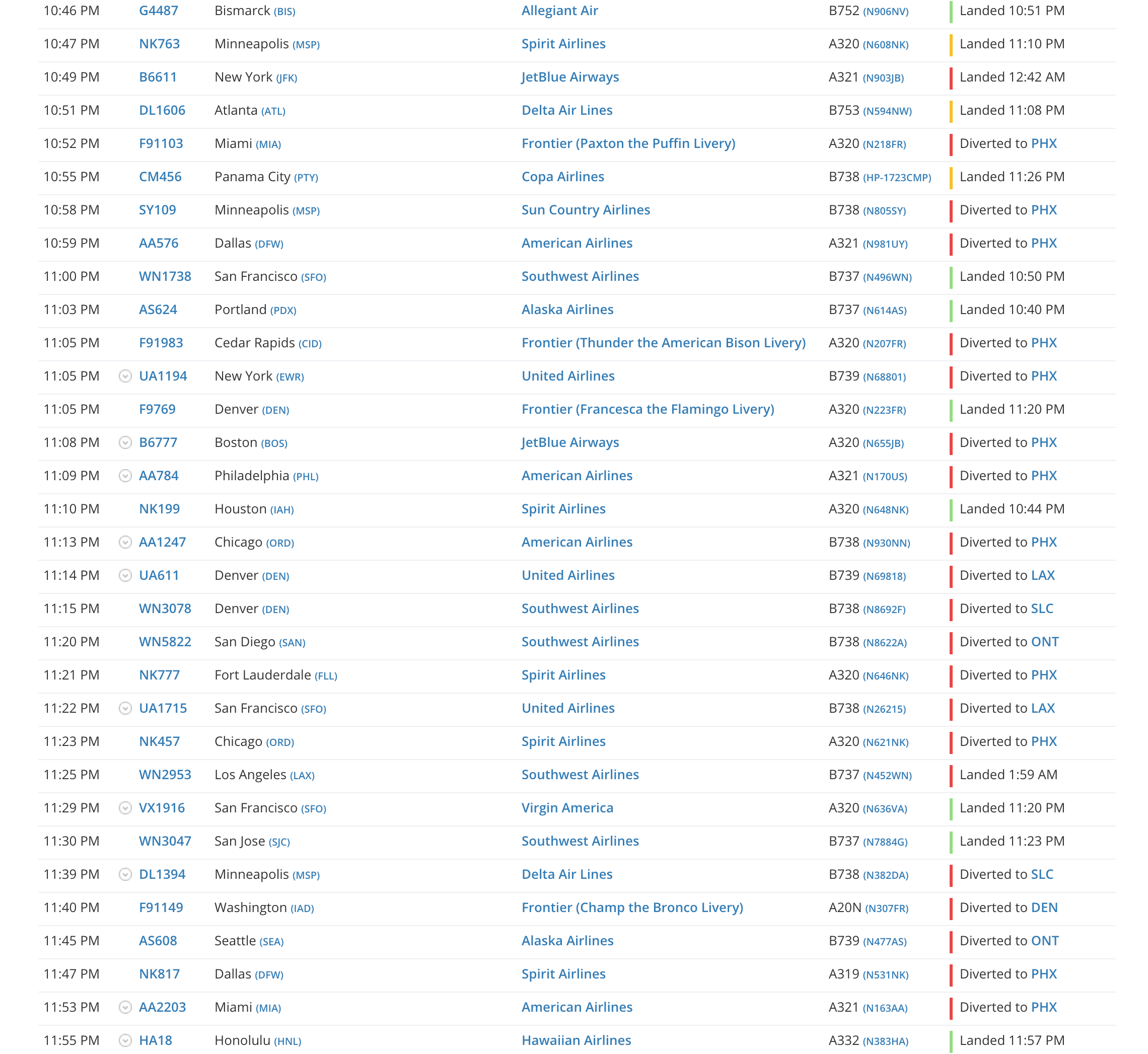Open the PHX link in F91103's row

point(1044,144)
